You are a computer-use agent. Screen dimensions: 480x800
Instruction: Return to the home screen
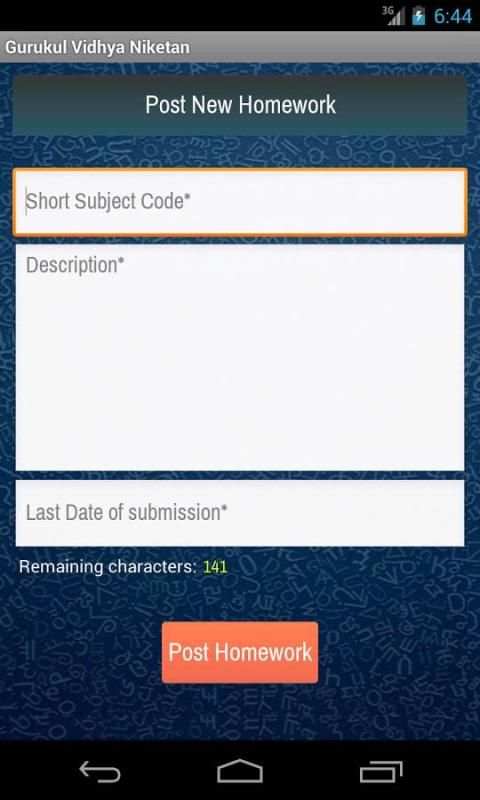pos(240,771)
